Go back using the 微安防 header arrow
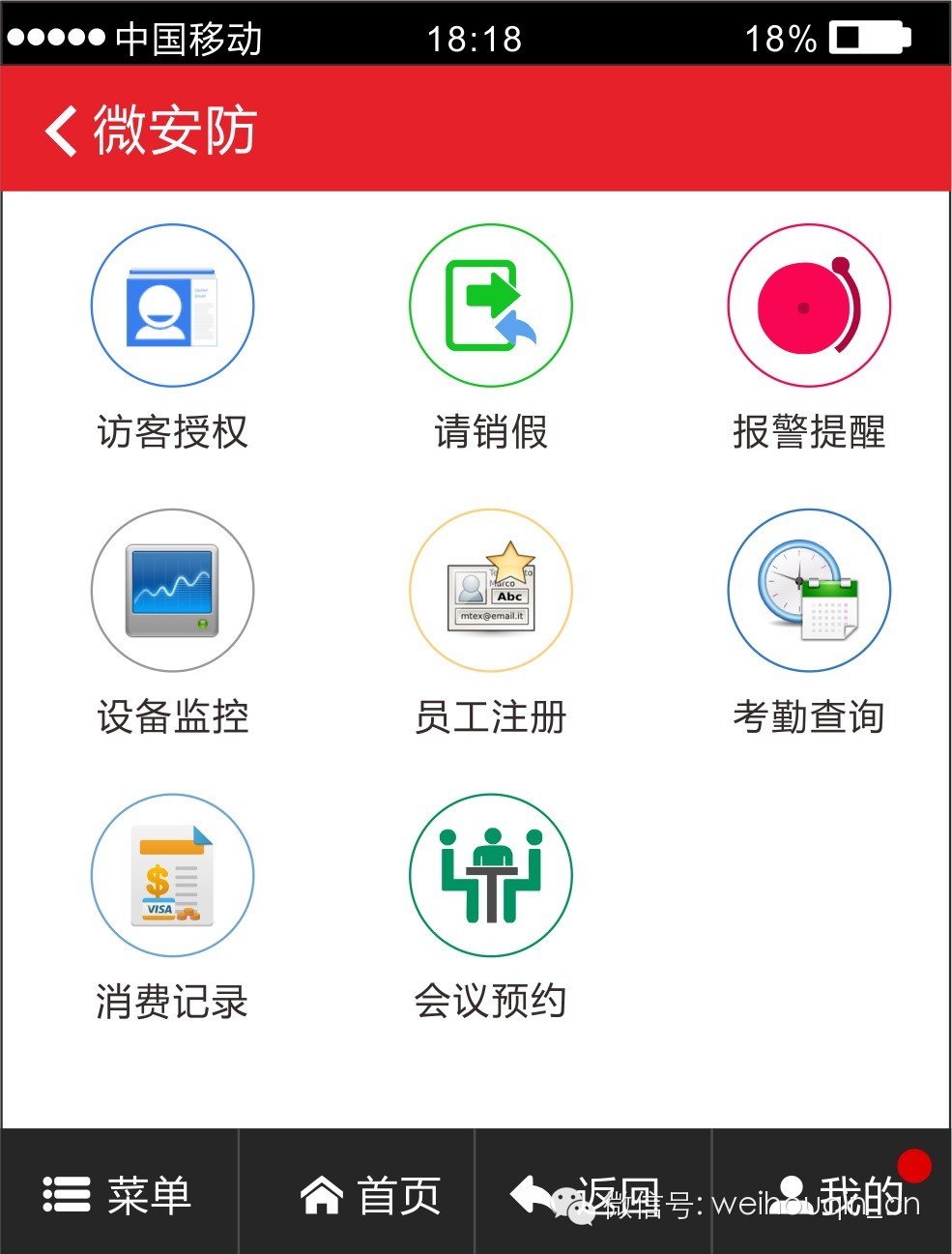The image size is (952, 1254). (61, 130)
